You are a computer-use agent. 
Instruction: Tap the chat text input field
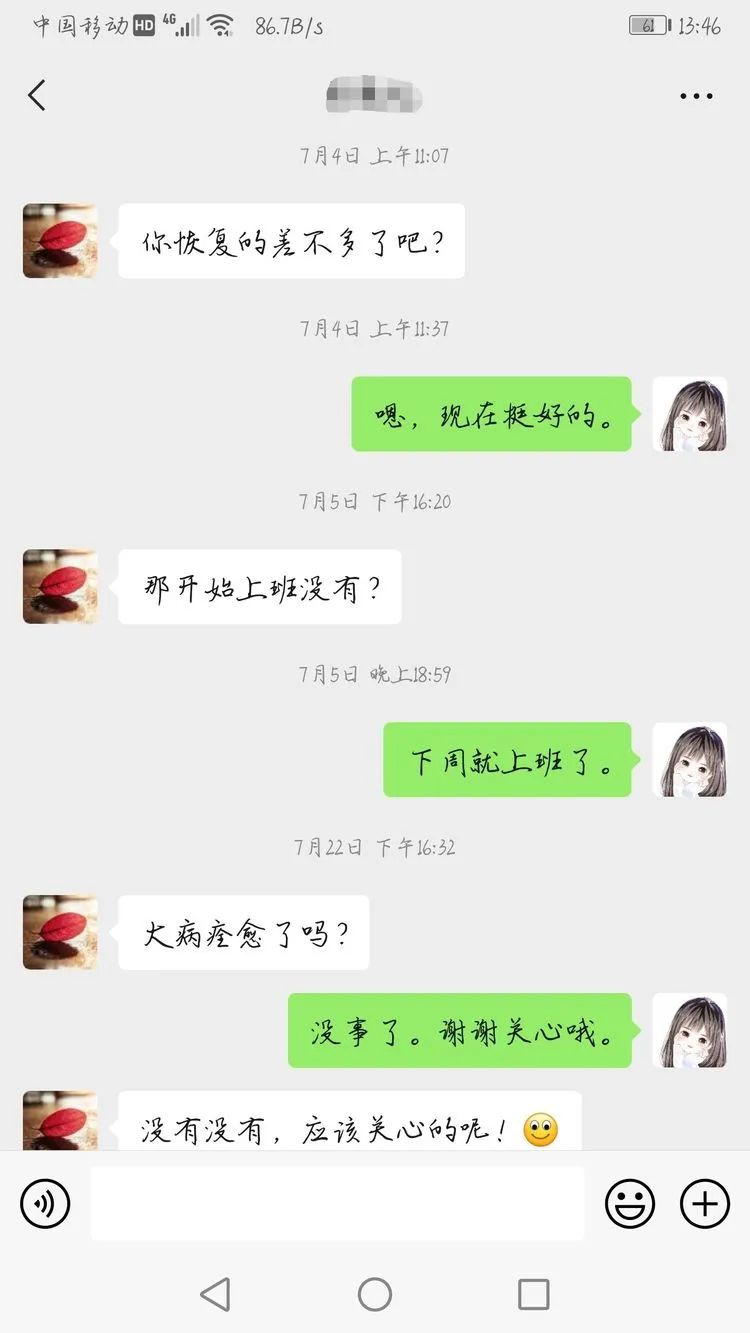337,1204
